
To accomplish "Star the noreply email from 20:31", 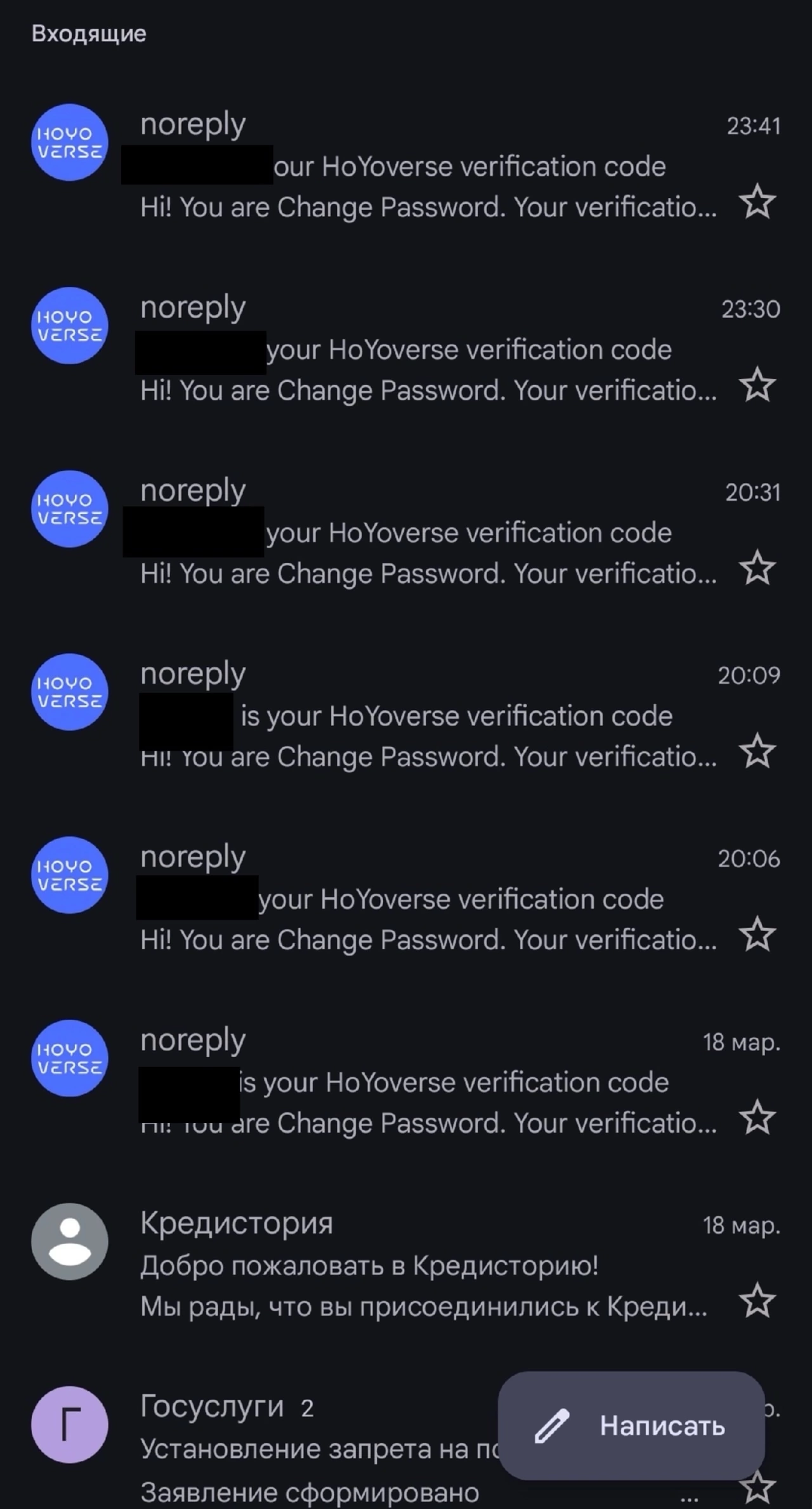I will pos(757,568).
